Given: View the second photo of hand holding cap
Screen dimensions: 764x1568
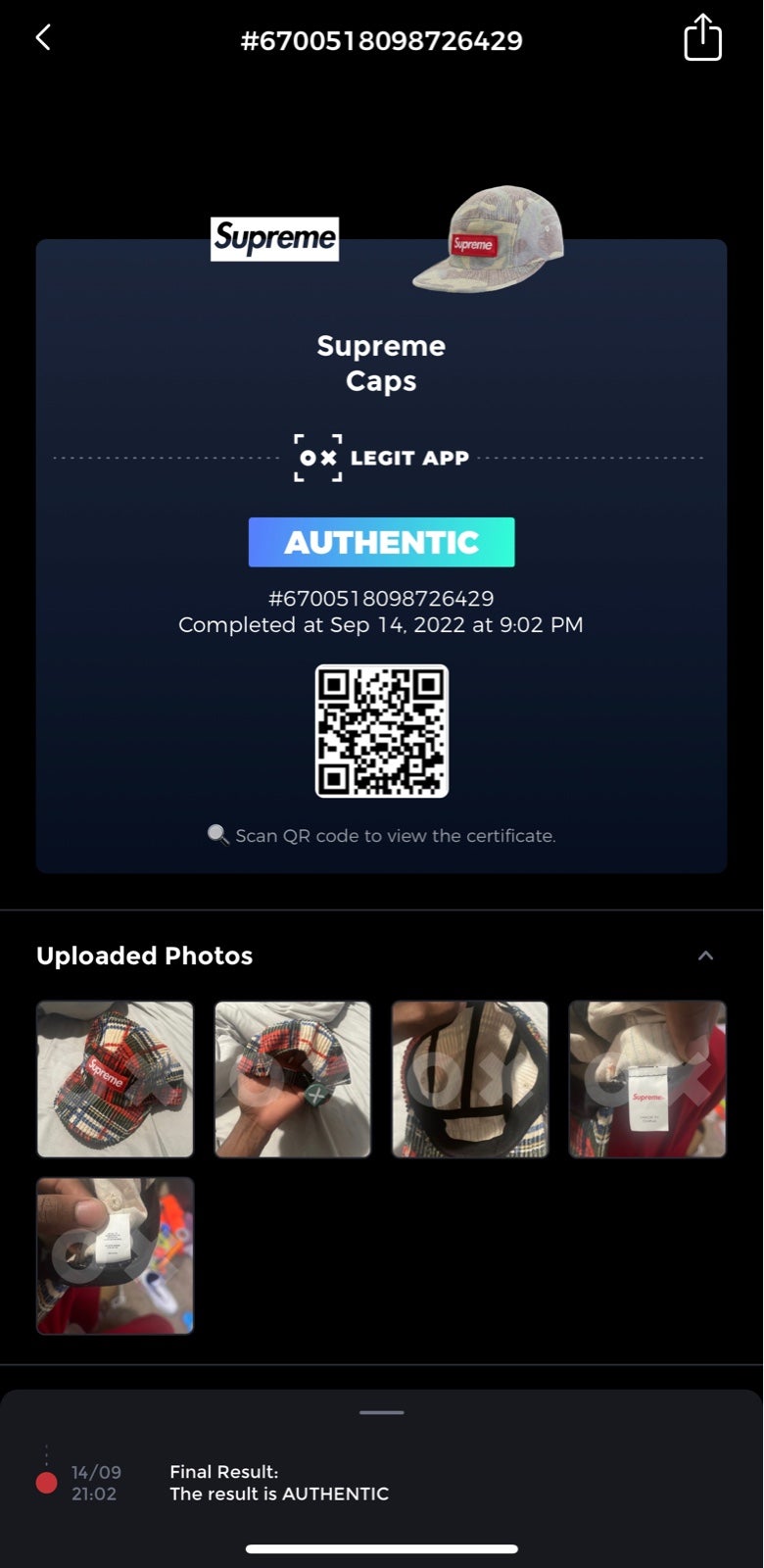Looking at the screenshot, I should pos(293,1079).
